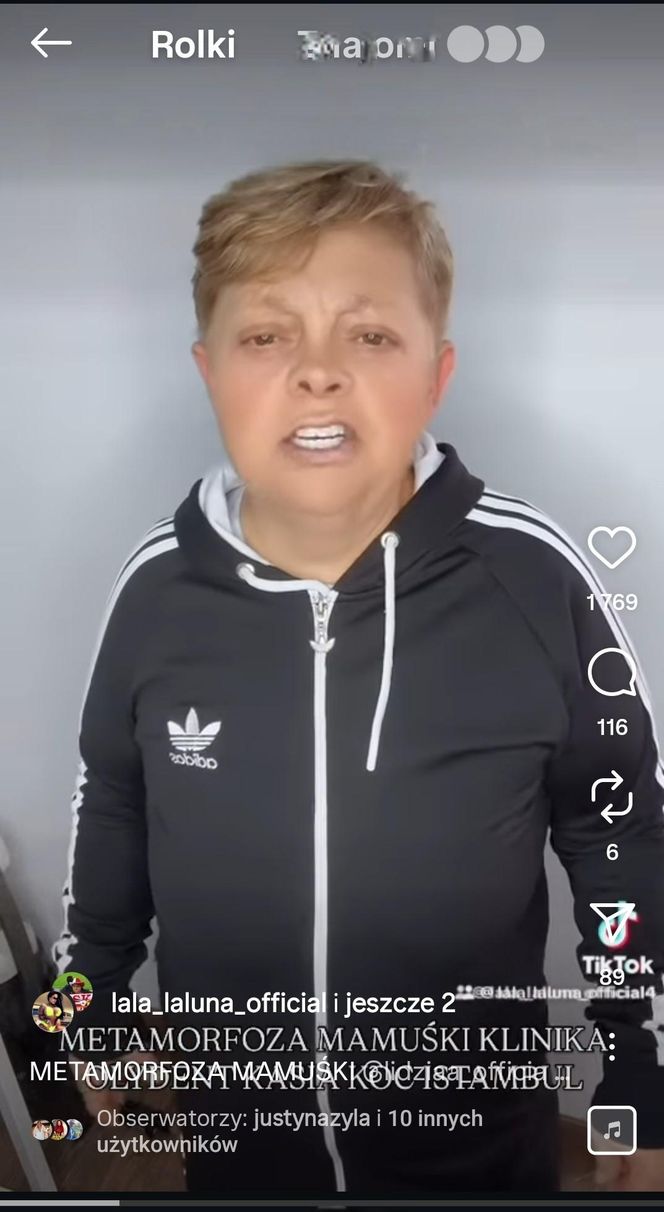Open the three-dot options menu

tap(611, 1045)
